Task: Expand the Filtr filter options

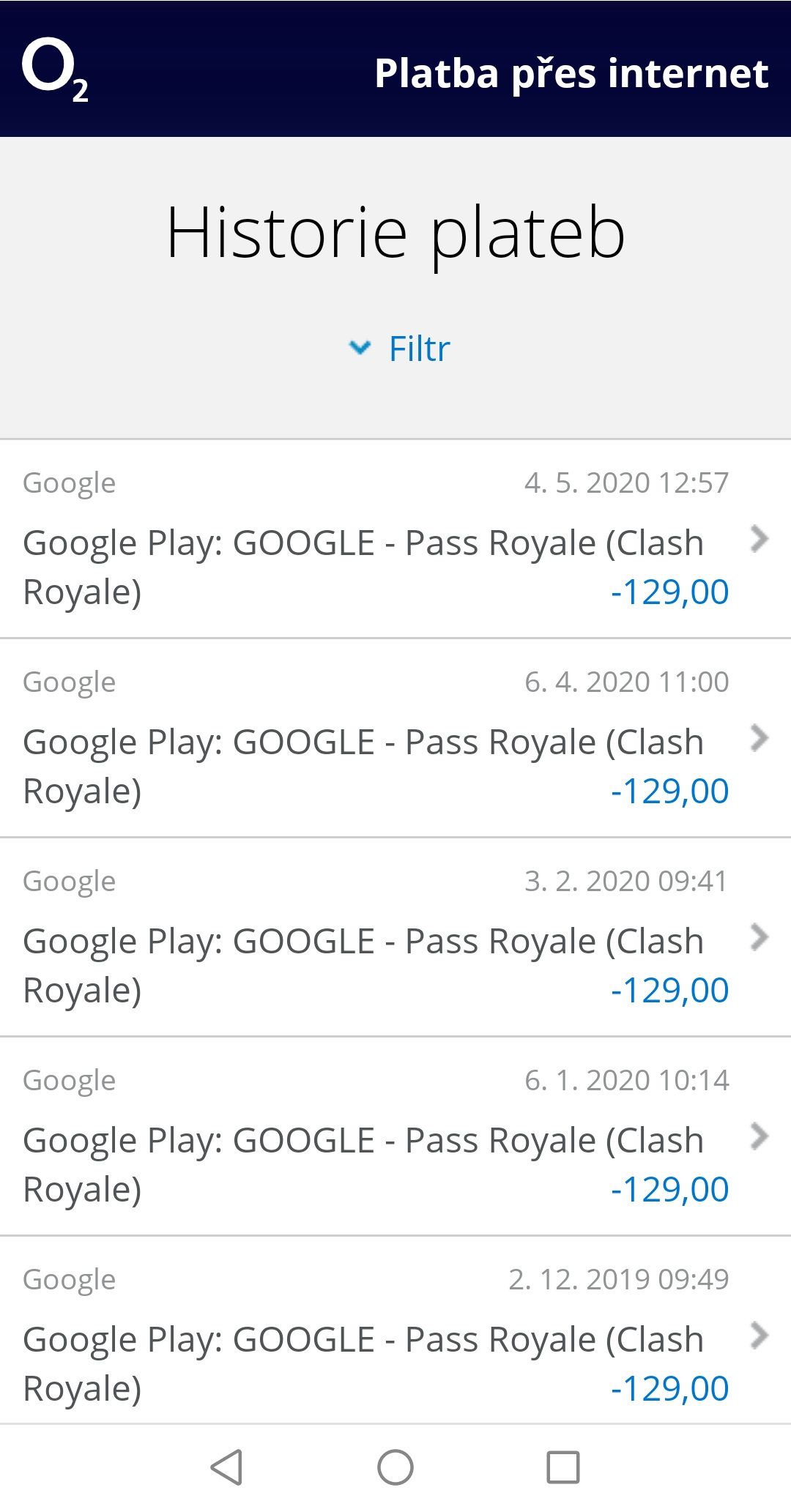Action: (x=401, y=349)
